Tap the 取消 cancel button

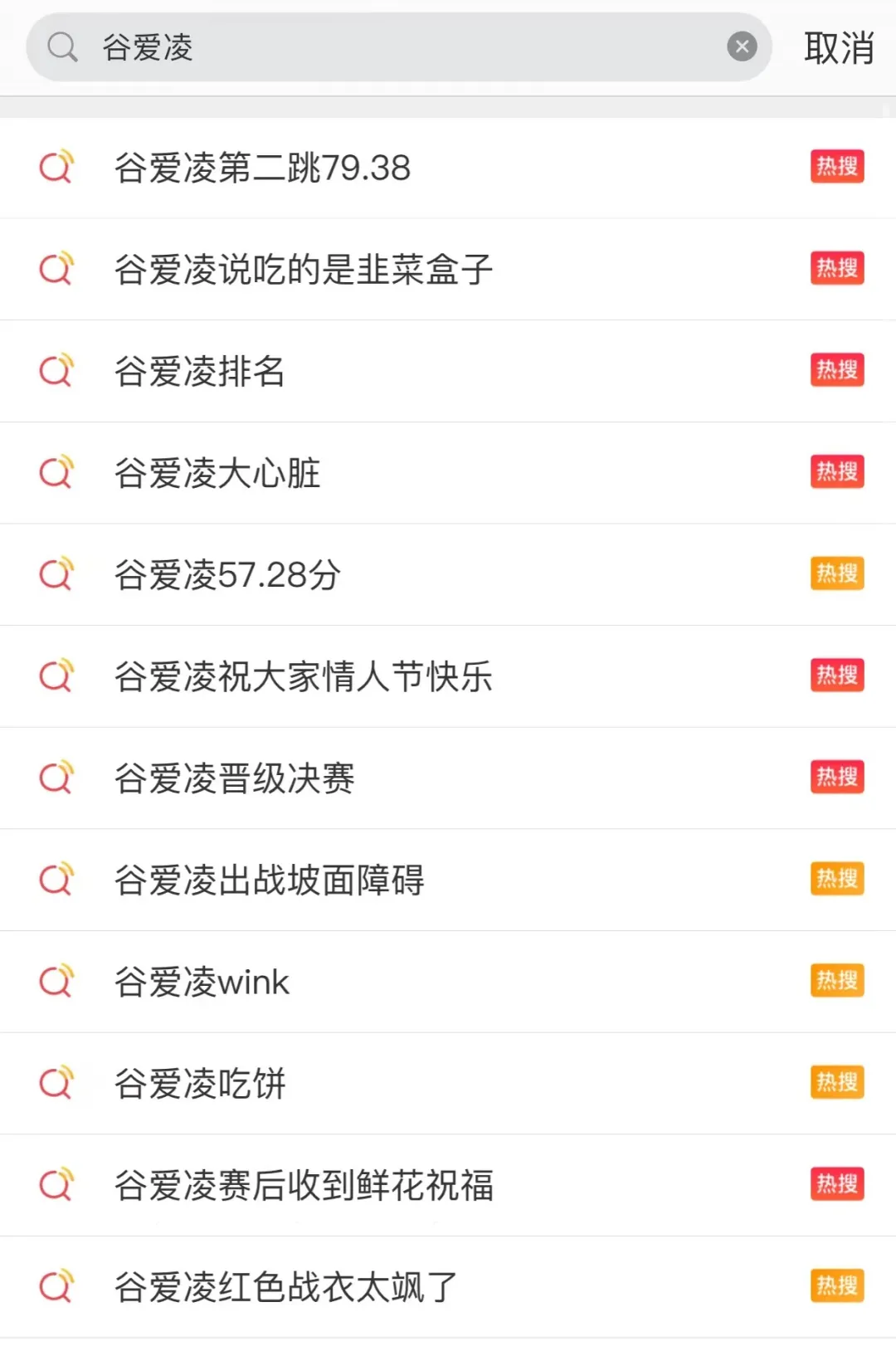click(x=838, y=46)
